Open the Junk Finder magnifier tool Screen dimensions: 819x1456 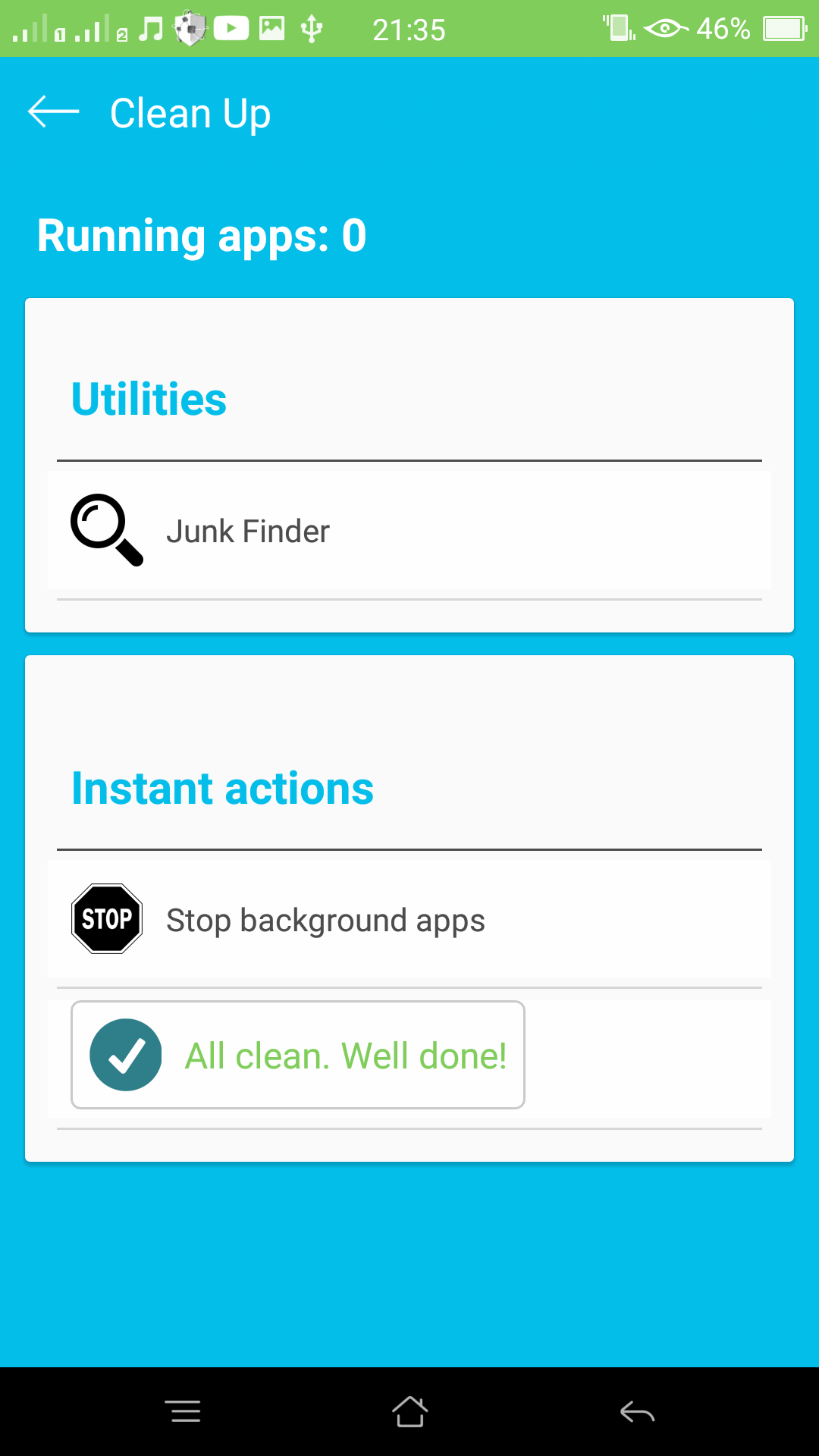[x=106, y=531]
